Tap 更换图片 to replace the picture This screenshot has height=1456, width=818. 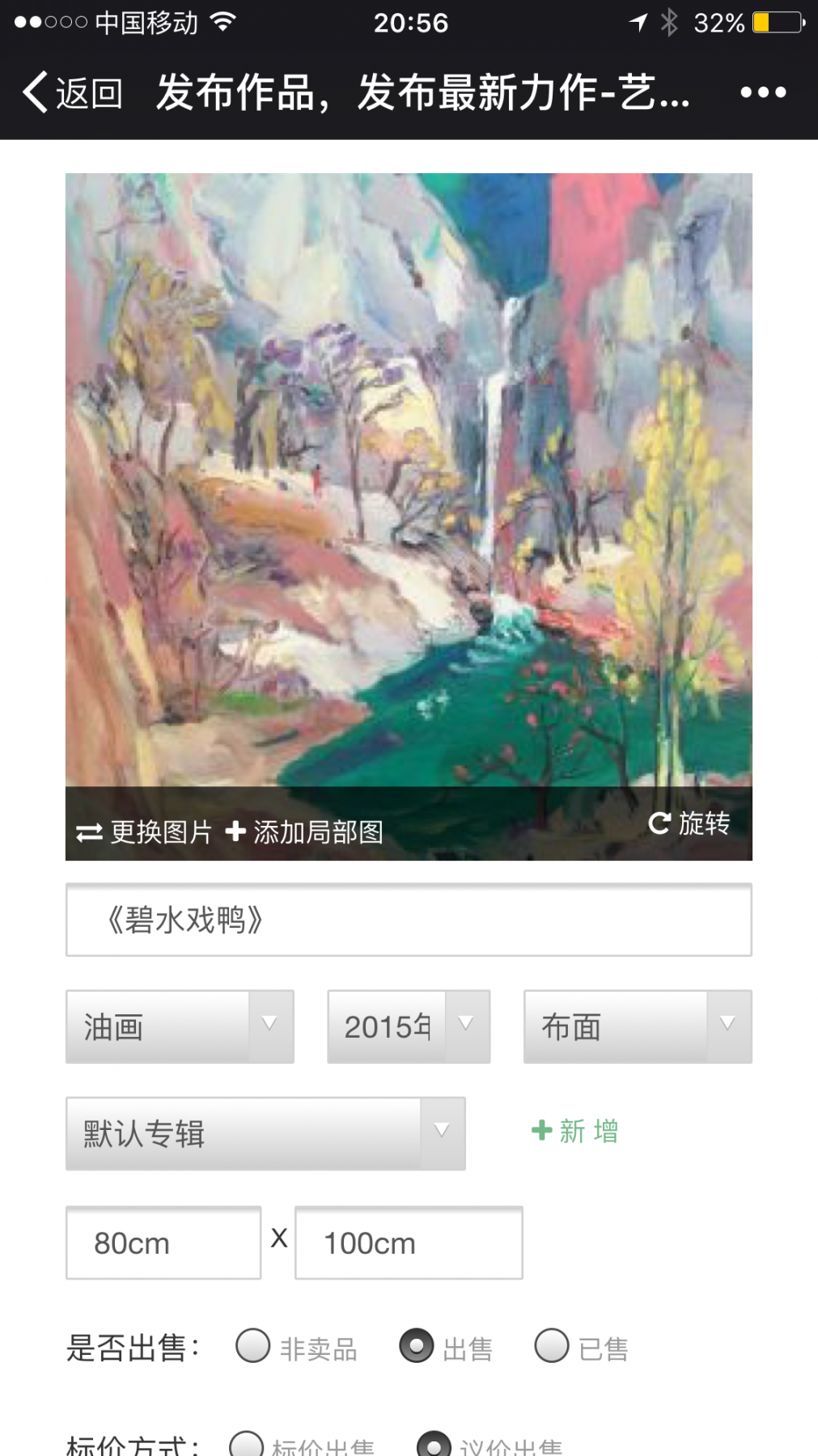[144, 832]
